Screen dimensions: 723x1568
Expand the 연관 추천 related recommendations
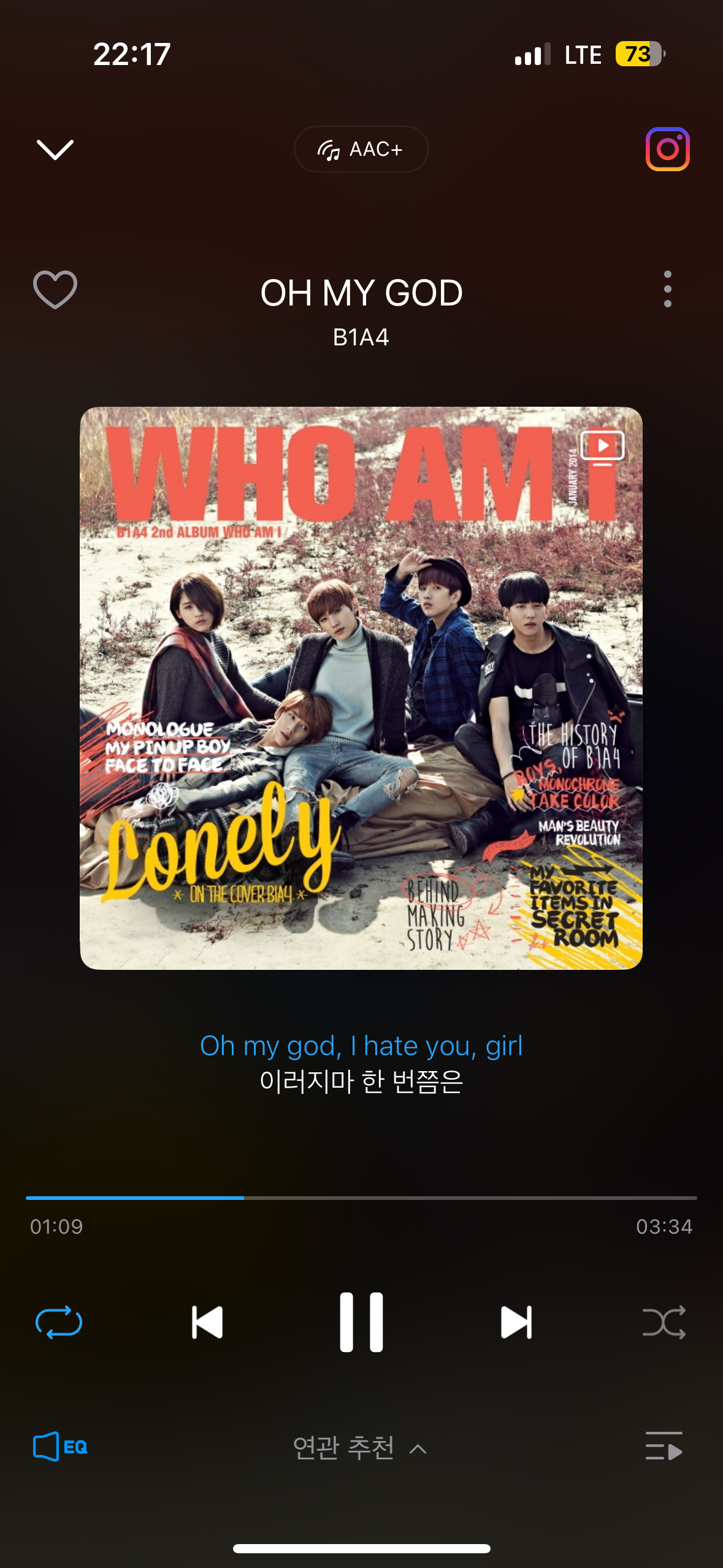pos(361,1448)
